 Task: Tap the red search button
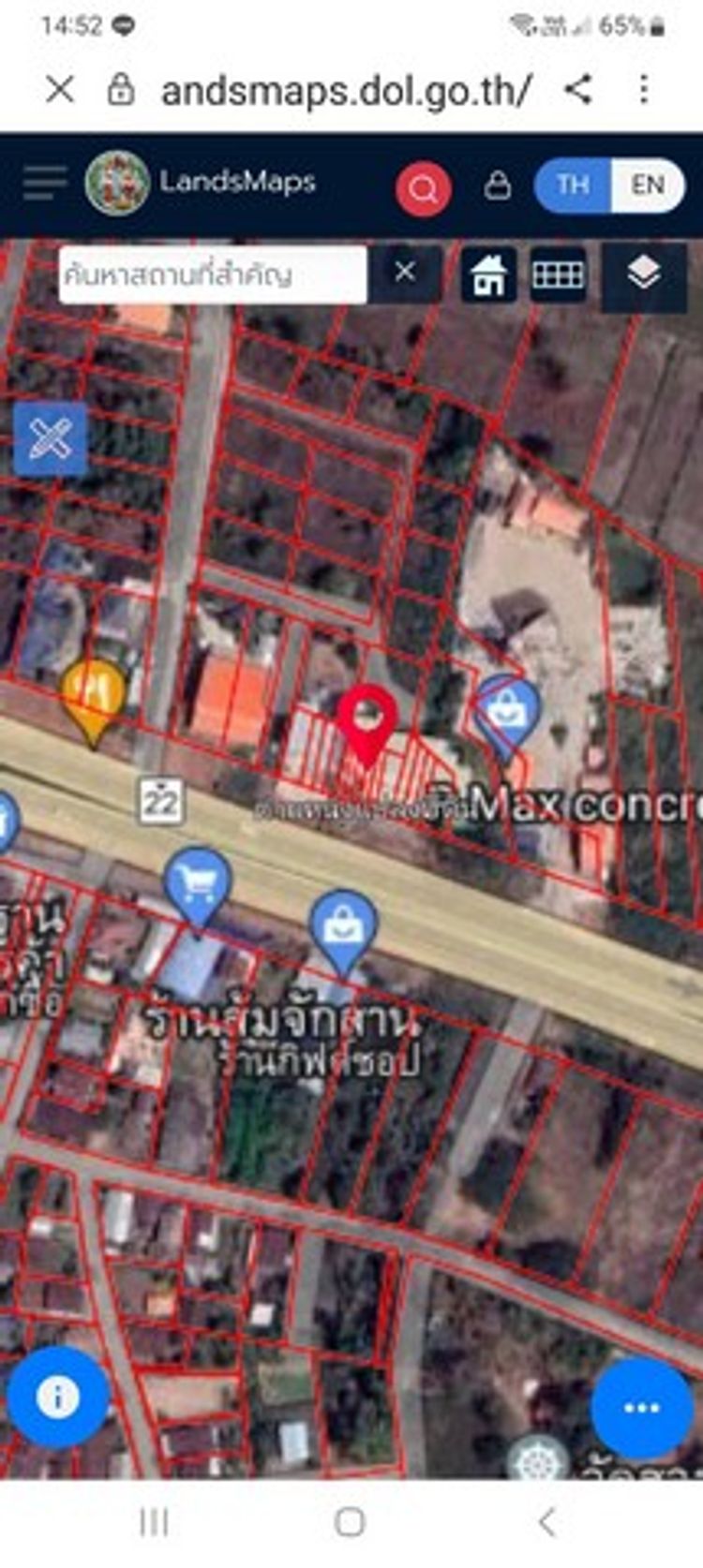coord(423,189)
